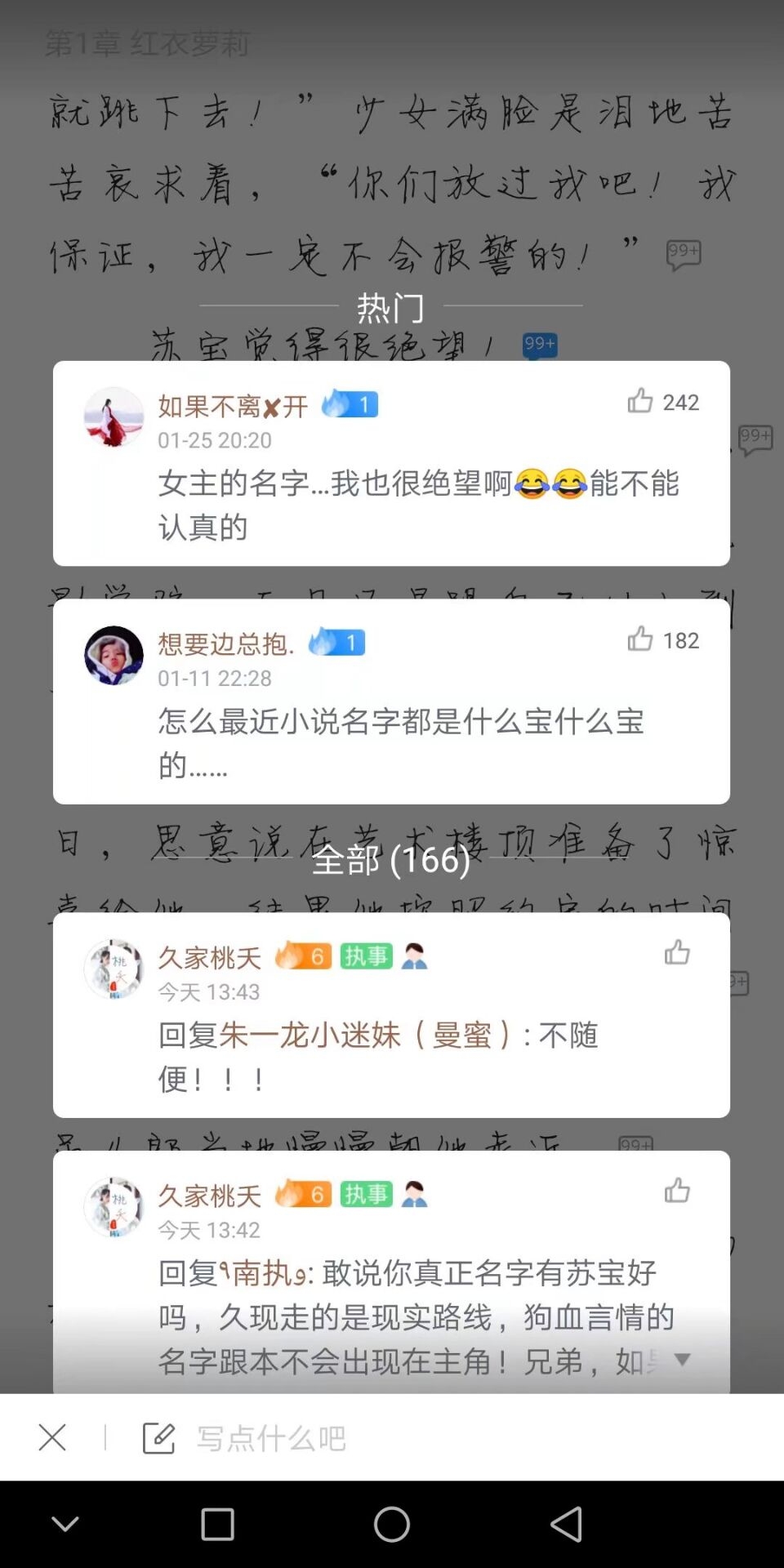The height and width of the screenshot is (1568, 784).
Task: Open 想要边总抱.'s profile avatar
Action: tap(114, 655)
